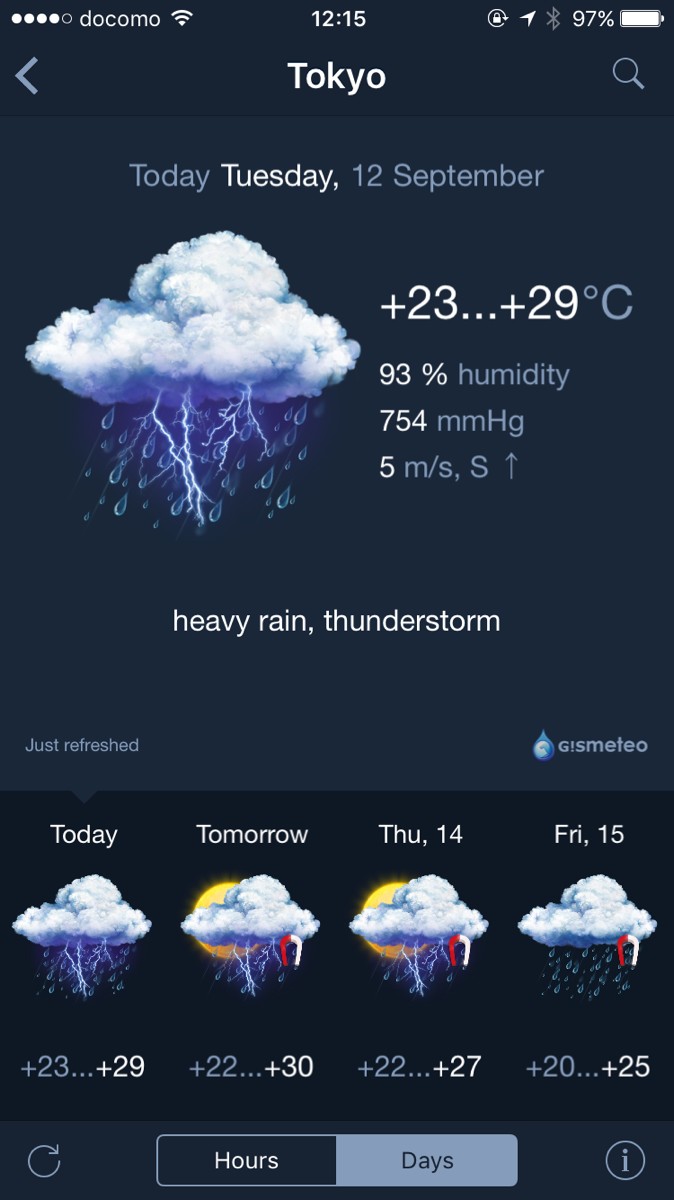Show forecast for Fri, 15
Viewport: 674px width, 1200px height.
(588, 950)
